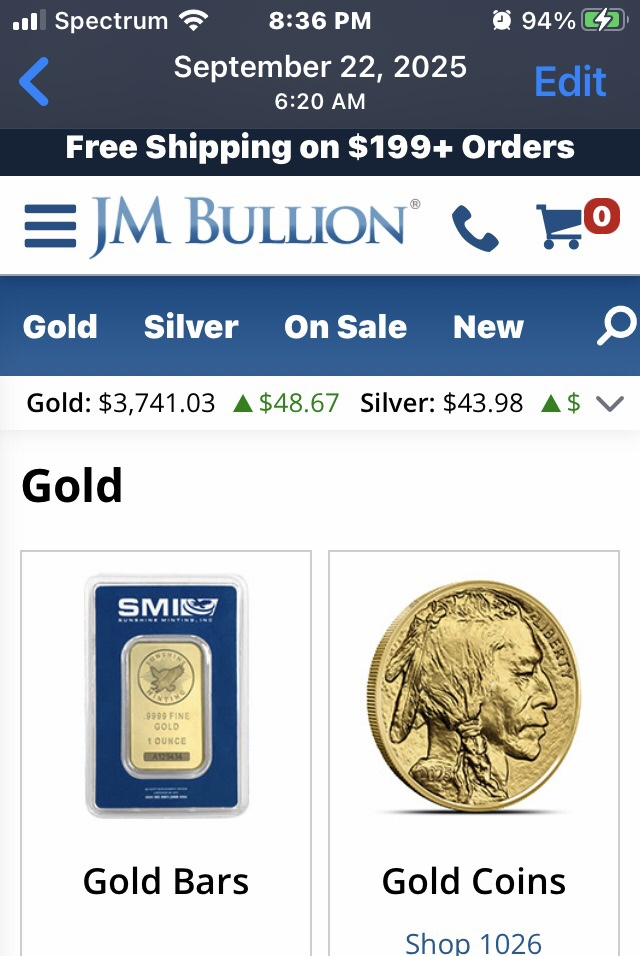Screen dimensions: 640x956
Task: Switch to the Silver category
Action: click(x=191, y=327)
